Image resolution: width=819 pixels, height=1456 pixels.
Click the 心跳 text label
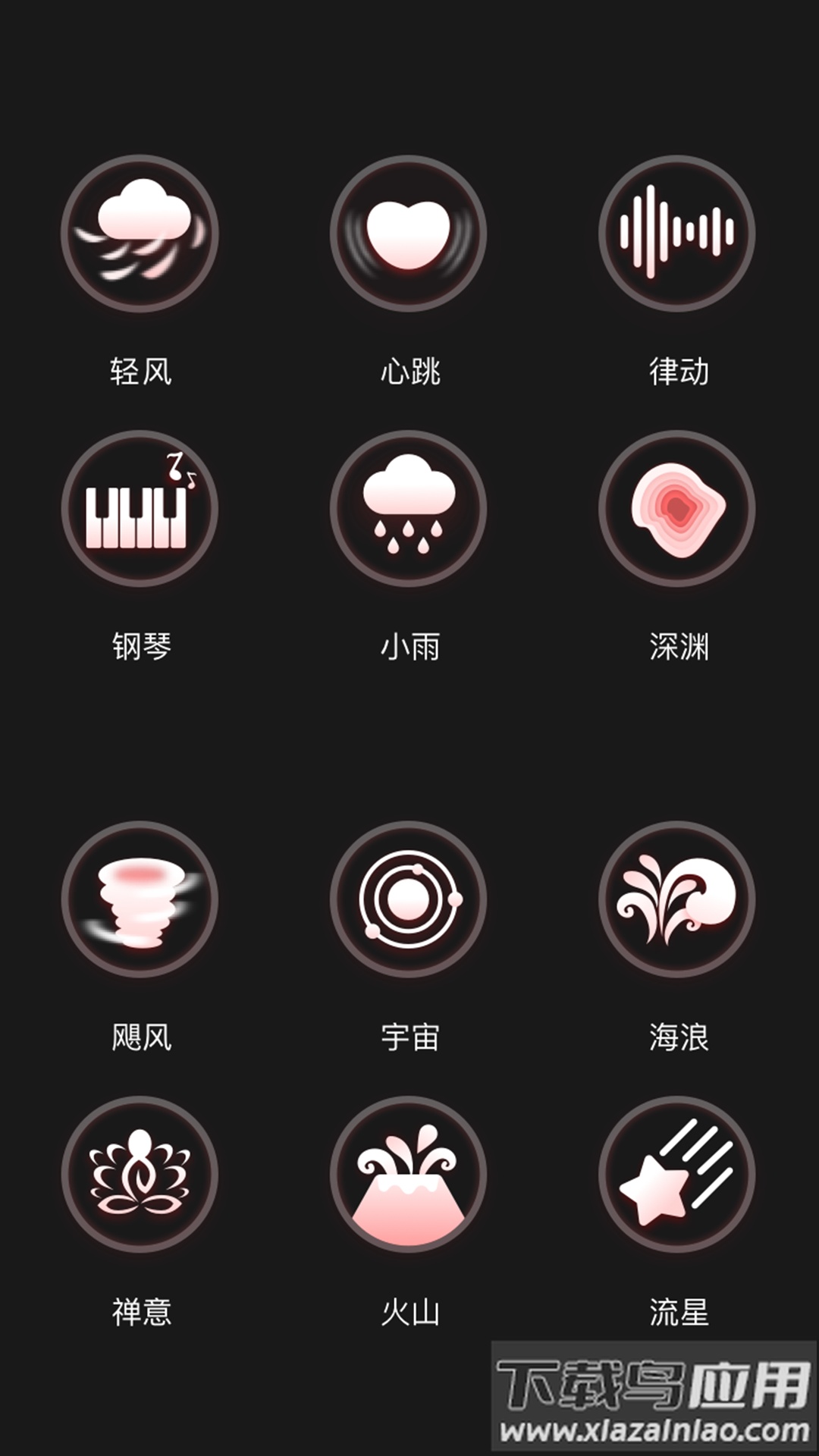pos(409,369)
